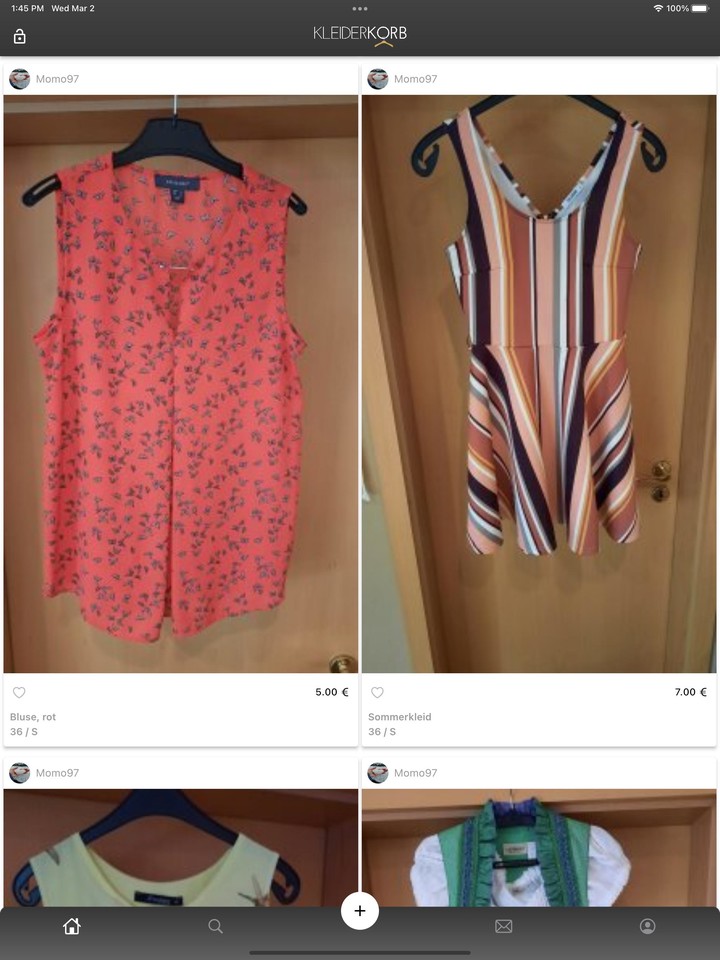Switch to the Profile tab
This screenshot has height=960, width=720.
(x=647, y=927)
